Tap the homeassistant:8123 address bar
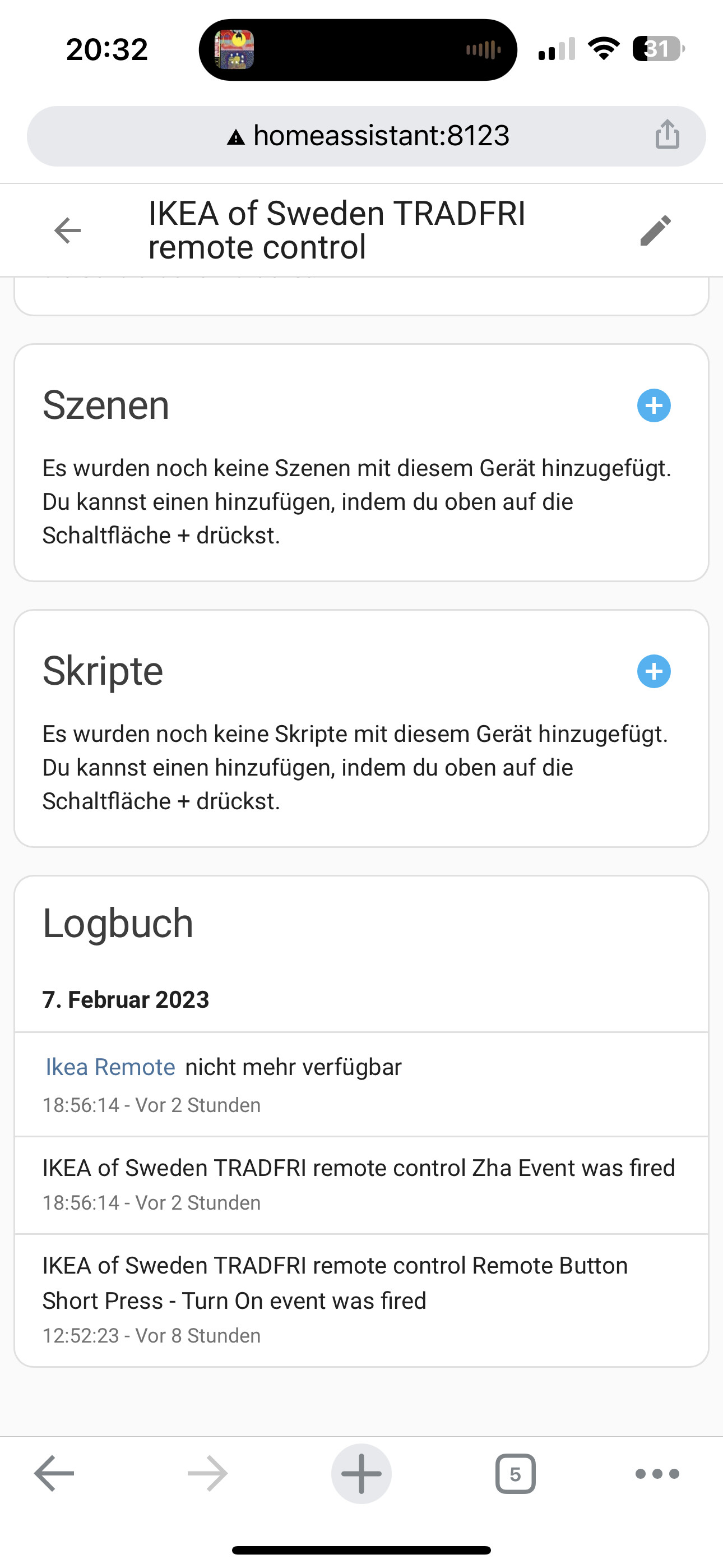 coord(368,136)
